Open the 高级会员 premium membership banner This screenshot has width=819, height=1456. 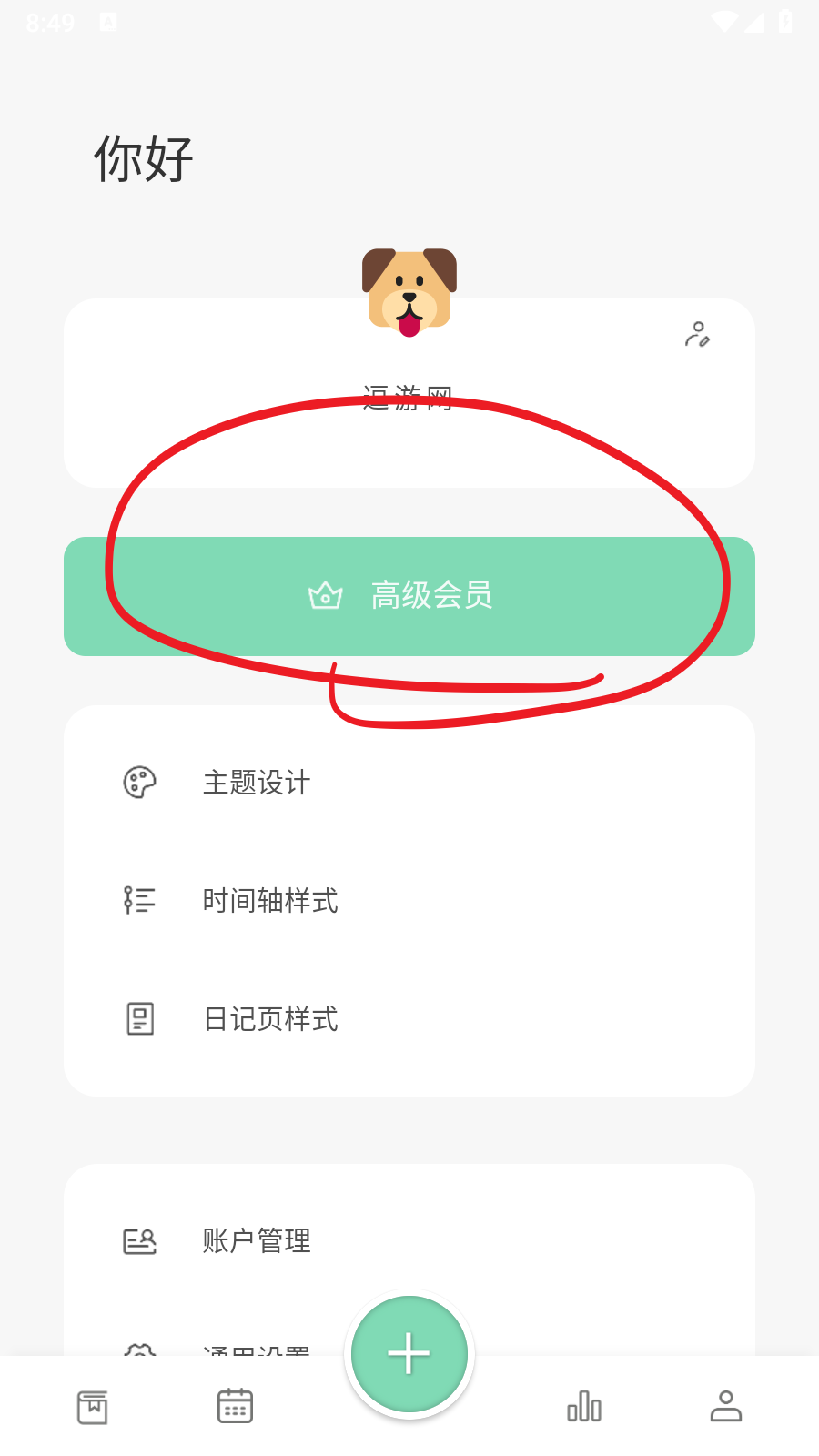click(409, 596)
